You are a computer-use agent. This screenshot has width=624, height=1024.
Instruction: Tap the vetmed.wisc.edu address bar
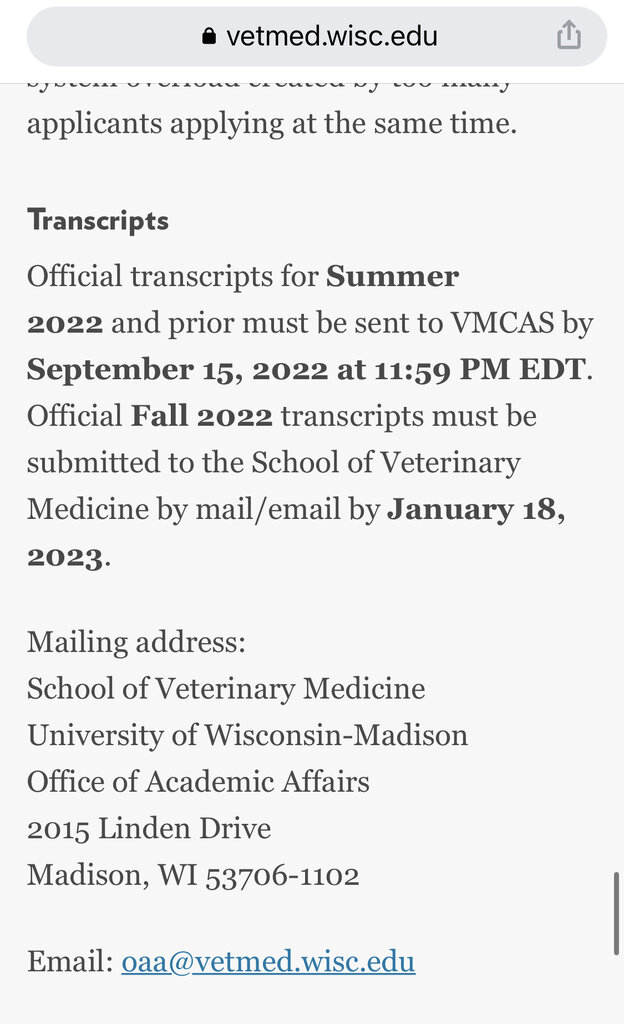click(317, 37)
